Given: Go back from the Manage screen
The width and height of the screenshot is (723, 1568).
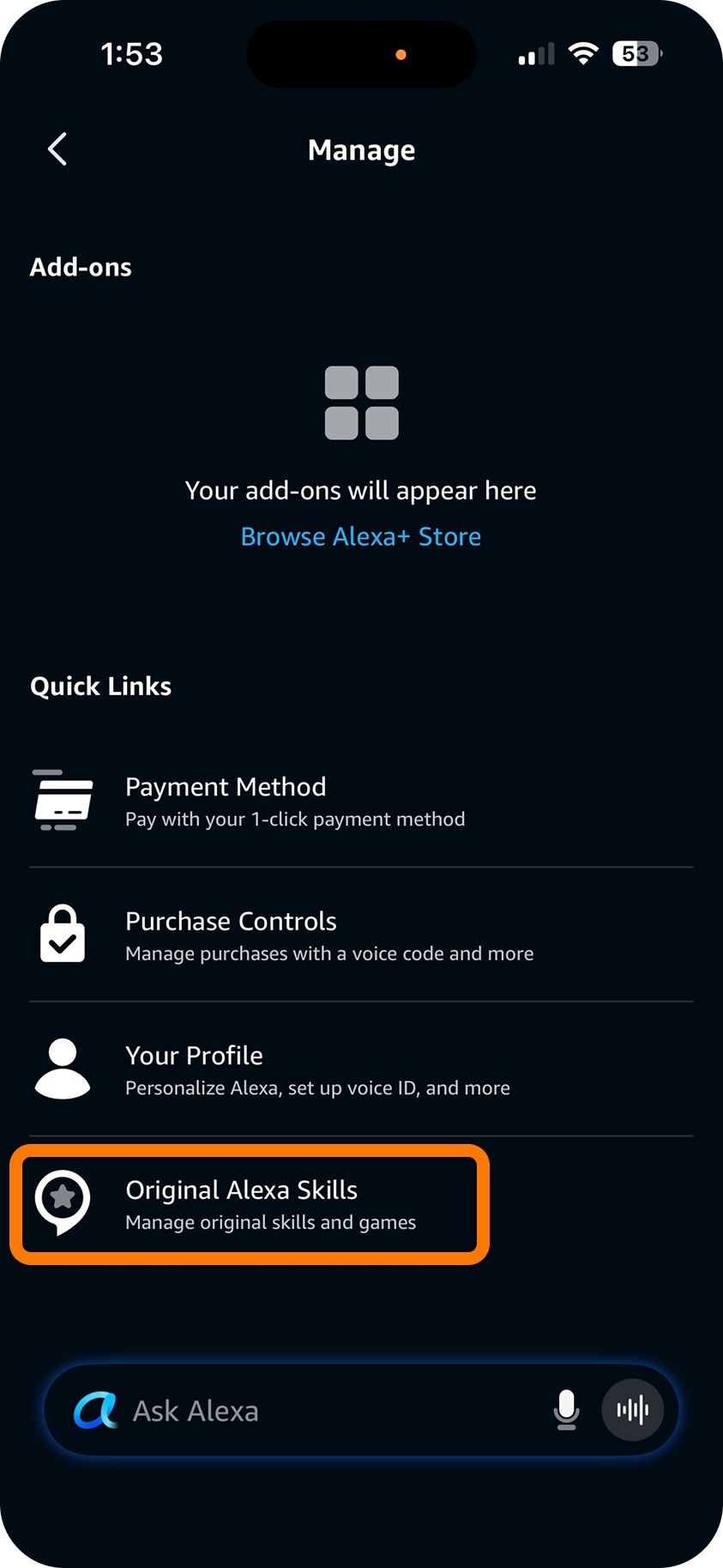Looking at the screenshot, I should tap(57, 149).
